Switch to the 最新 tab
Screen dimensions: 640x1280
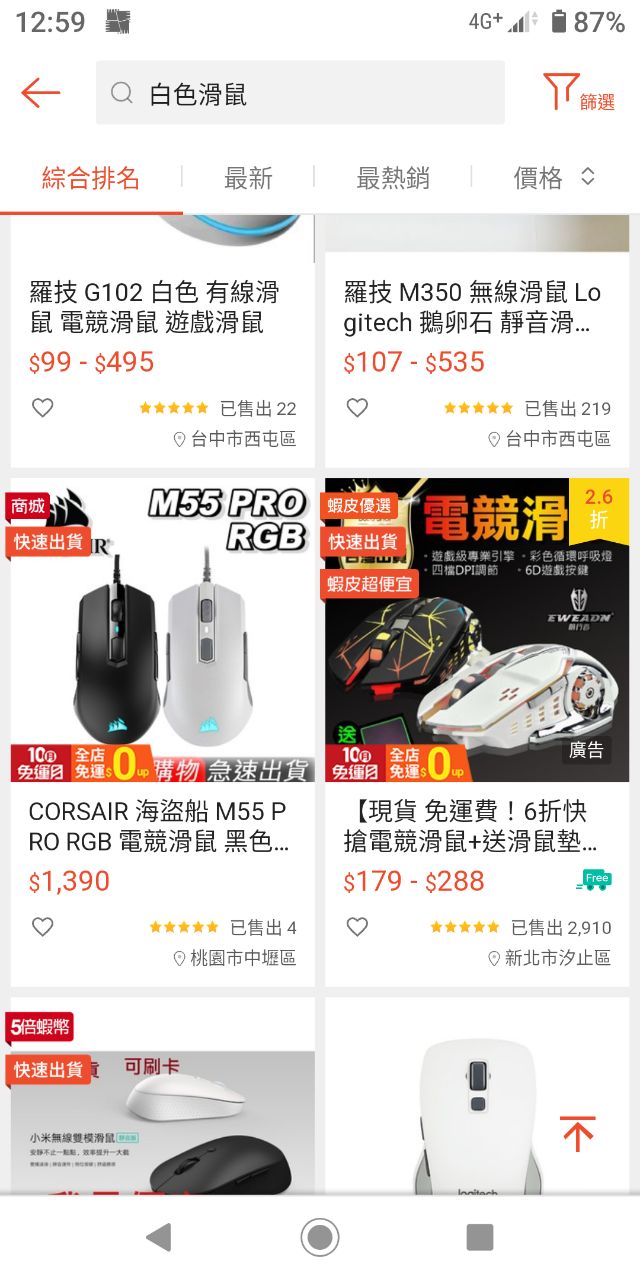pyautogui.click(x=248, y=178)
